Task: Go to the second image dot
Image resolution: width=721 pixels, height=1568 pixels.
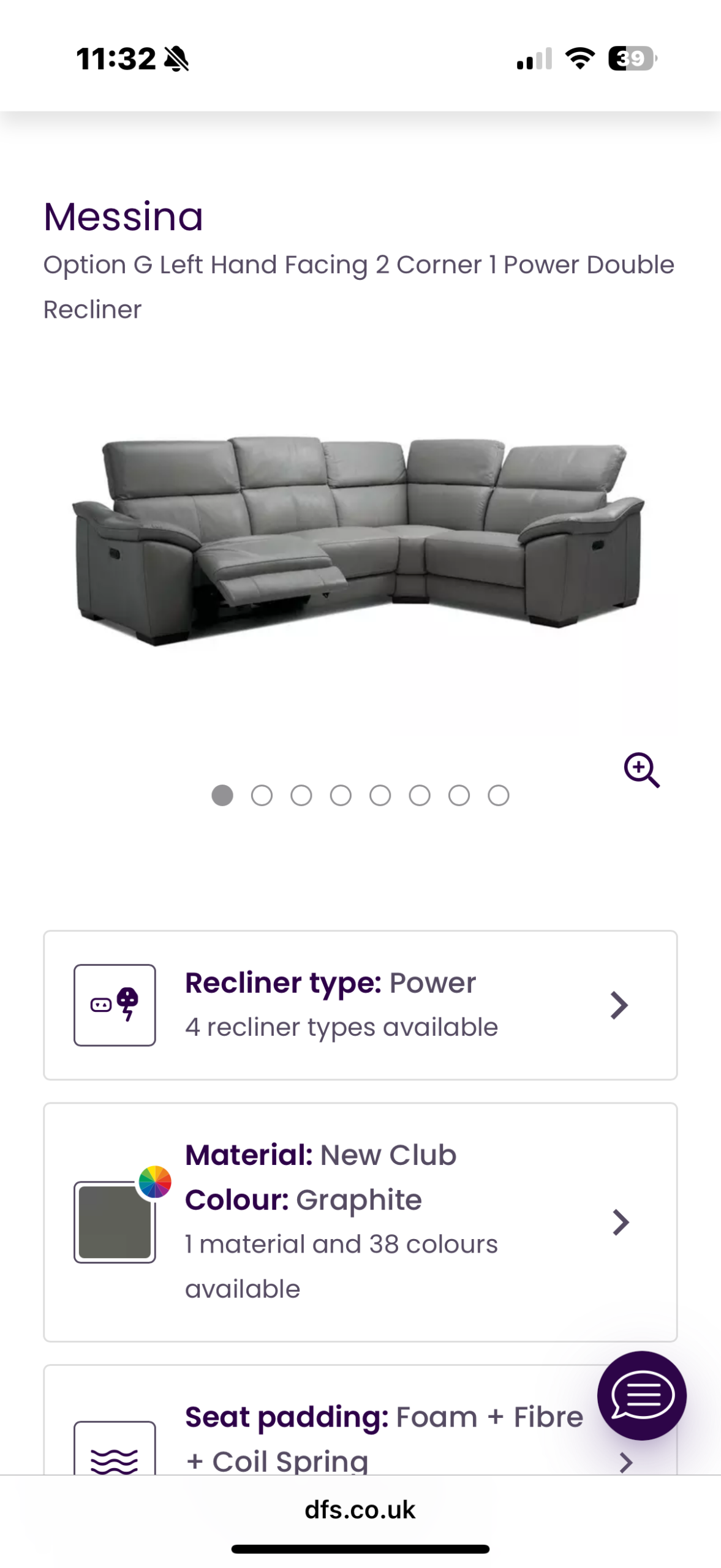Action: (x=262, y=795)
